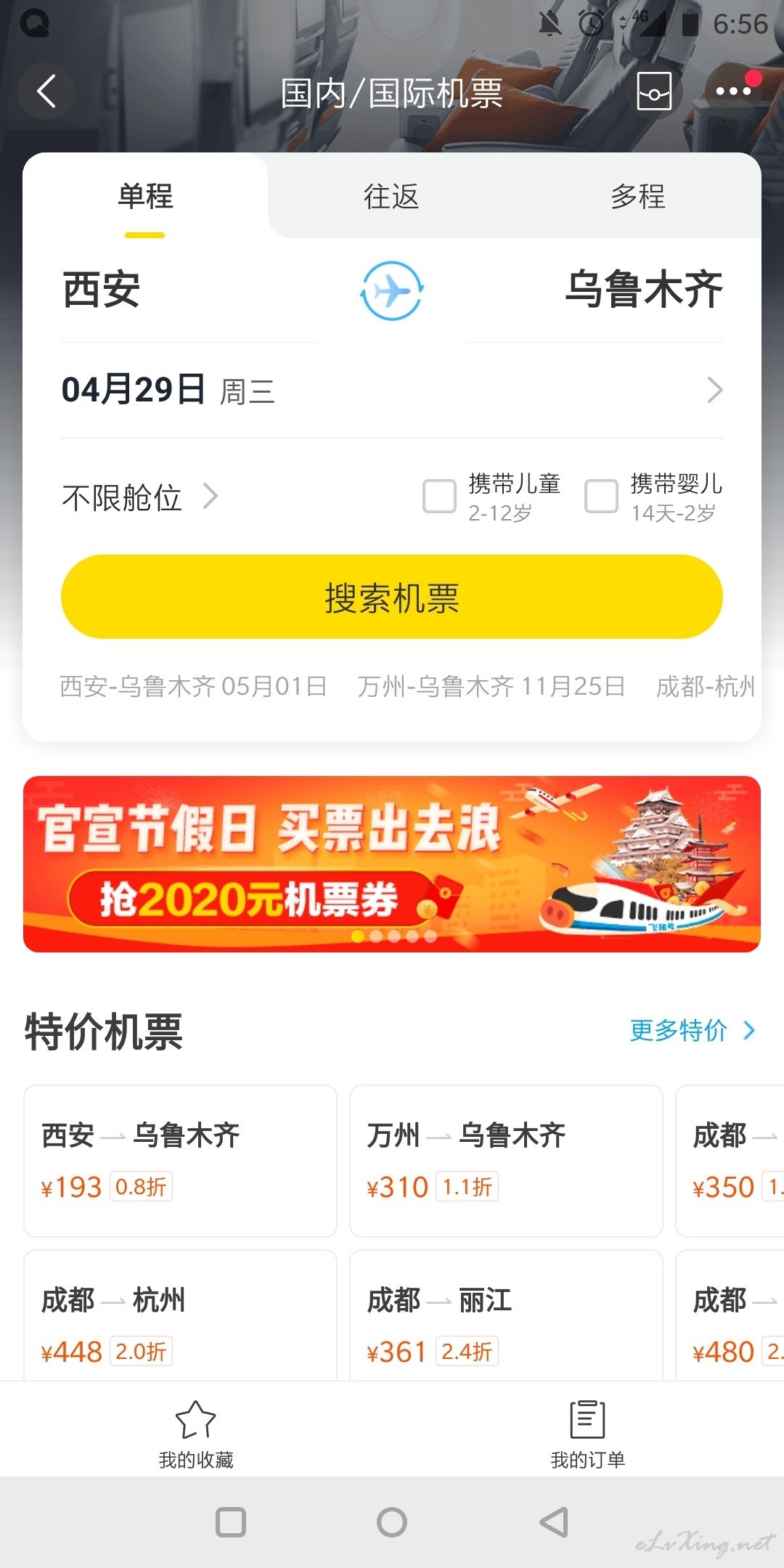Image resolution: width=784 pixels, height=1568 pixels.
Task: Change the departure city 西安
Action: (102, 290)
